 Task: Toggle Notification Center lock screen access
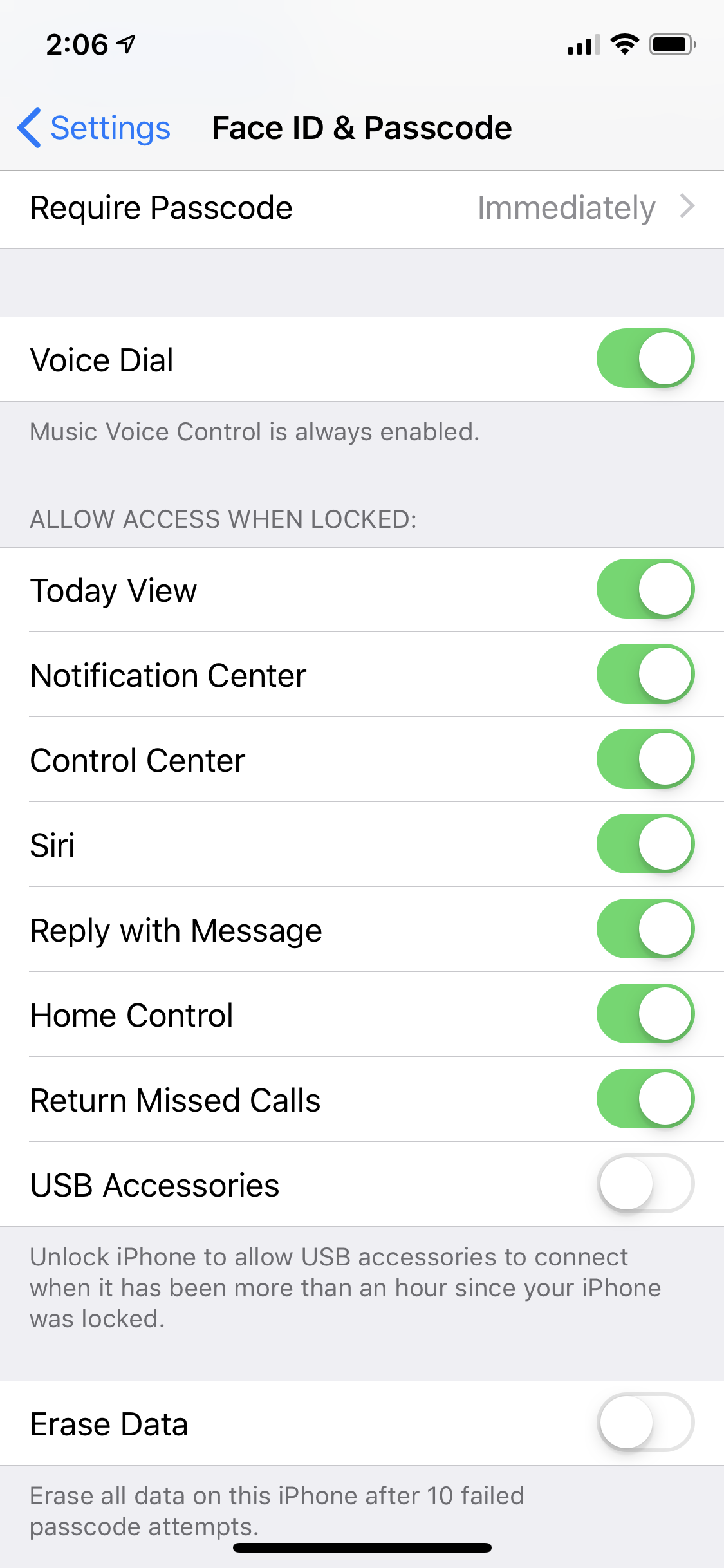pos(645,674)
